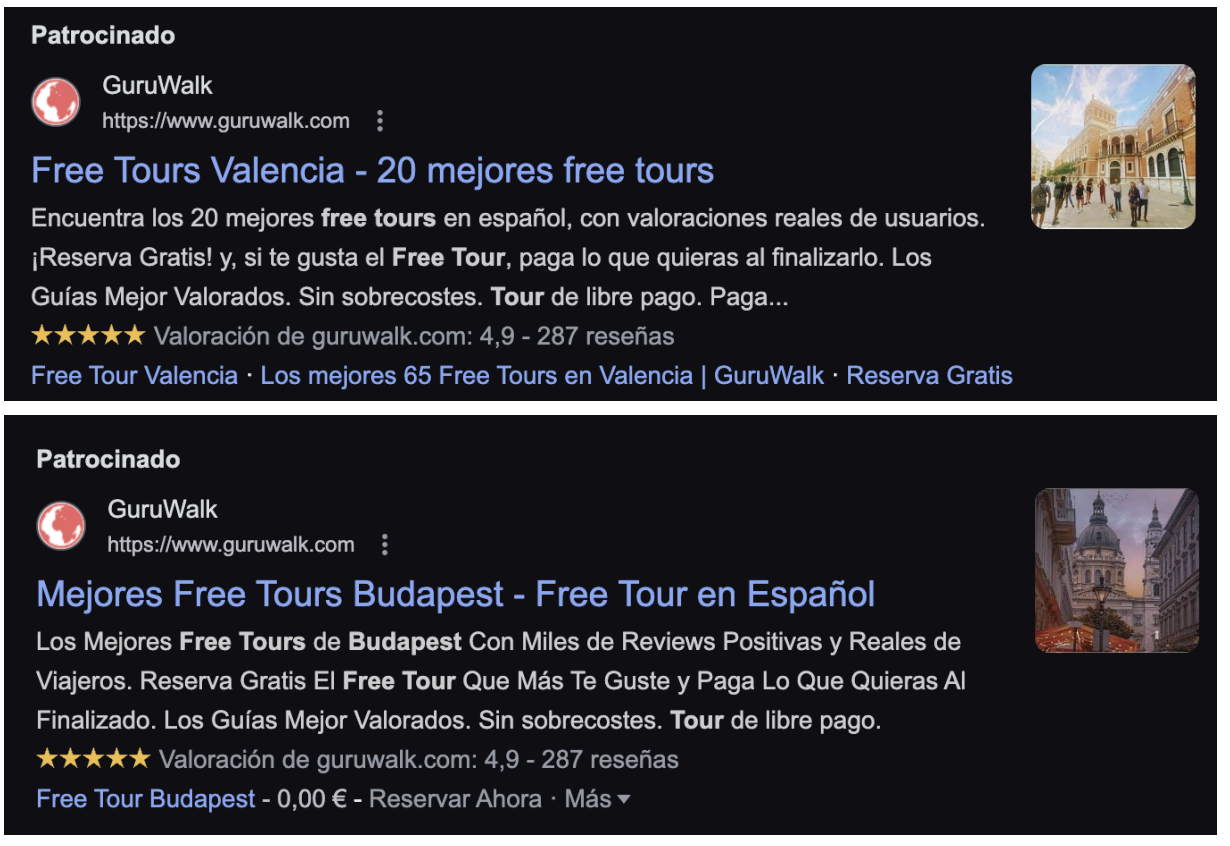Tap the Budapest basilica photo thumbnail
This screenshot has height=846, width=1230.
click(x=1116, y=571)
